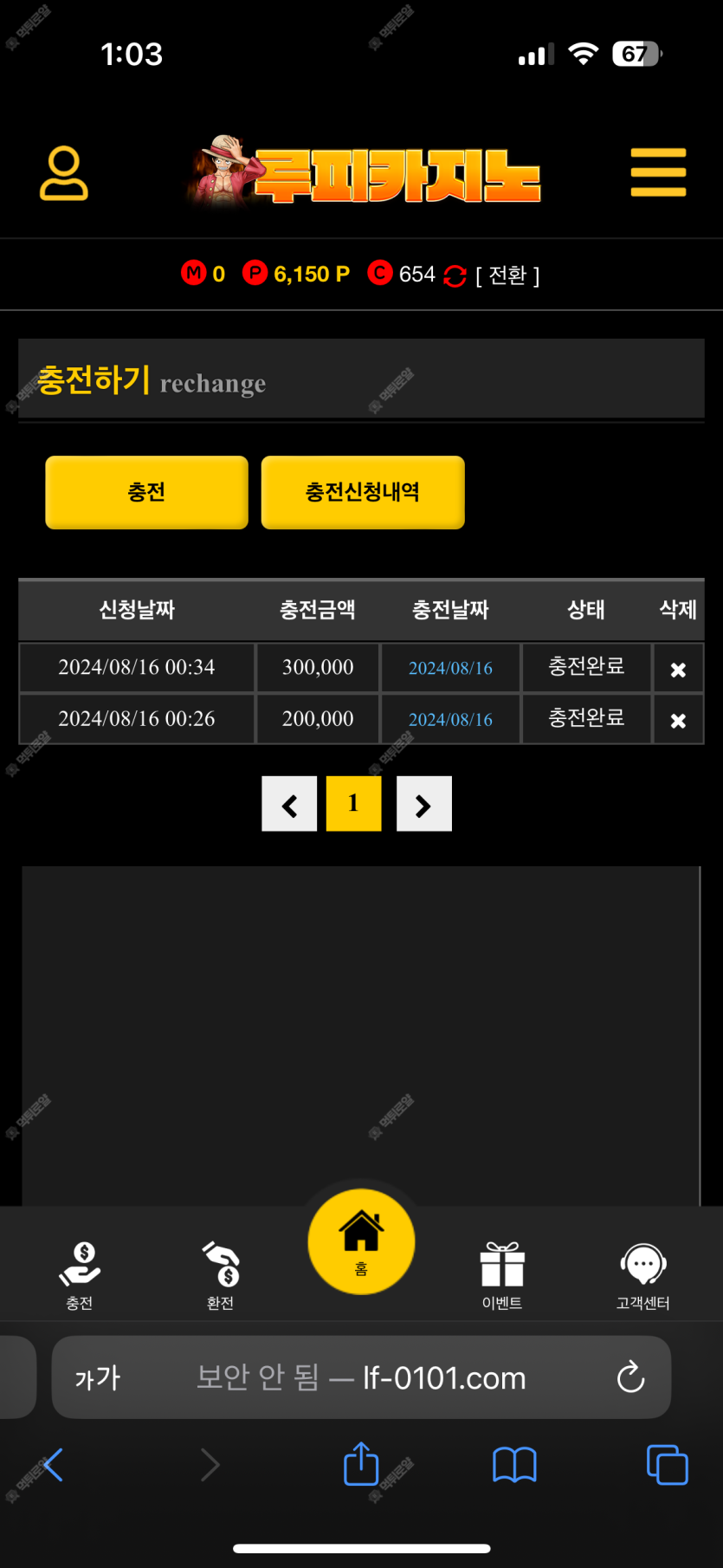The height and width of the screenshot is (1568, 723).
Task: Open 고객센터 customer center
Action: [x=642, y=1275]
